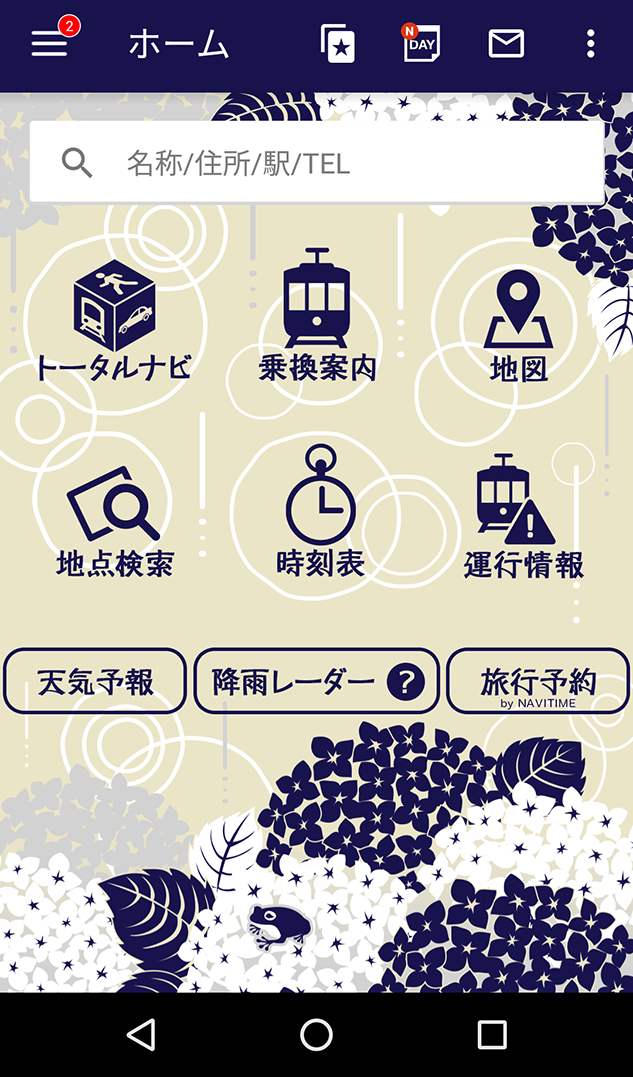Screen dimensions: 633x1077
Task: Open the 天気予報 weather forecast
Action: pyautogui.click(x=95, y=682)
